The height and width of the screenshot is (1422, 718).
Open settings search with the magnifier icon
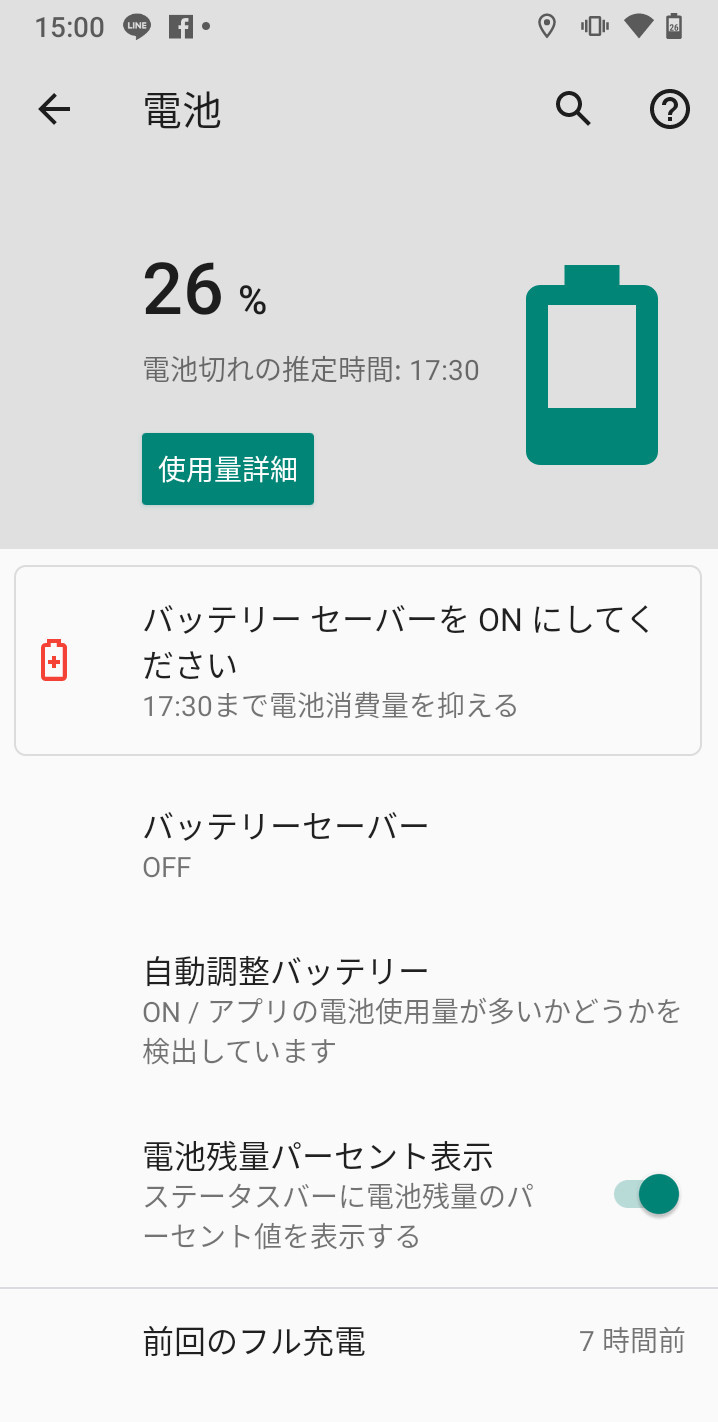point(574,109)
